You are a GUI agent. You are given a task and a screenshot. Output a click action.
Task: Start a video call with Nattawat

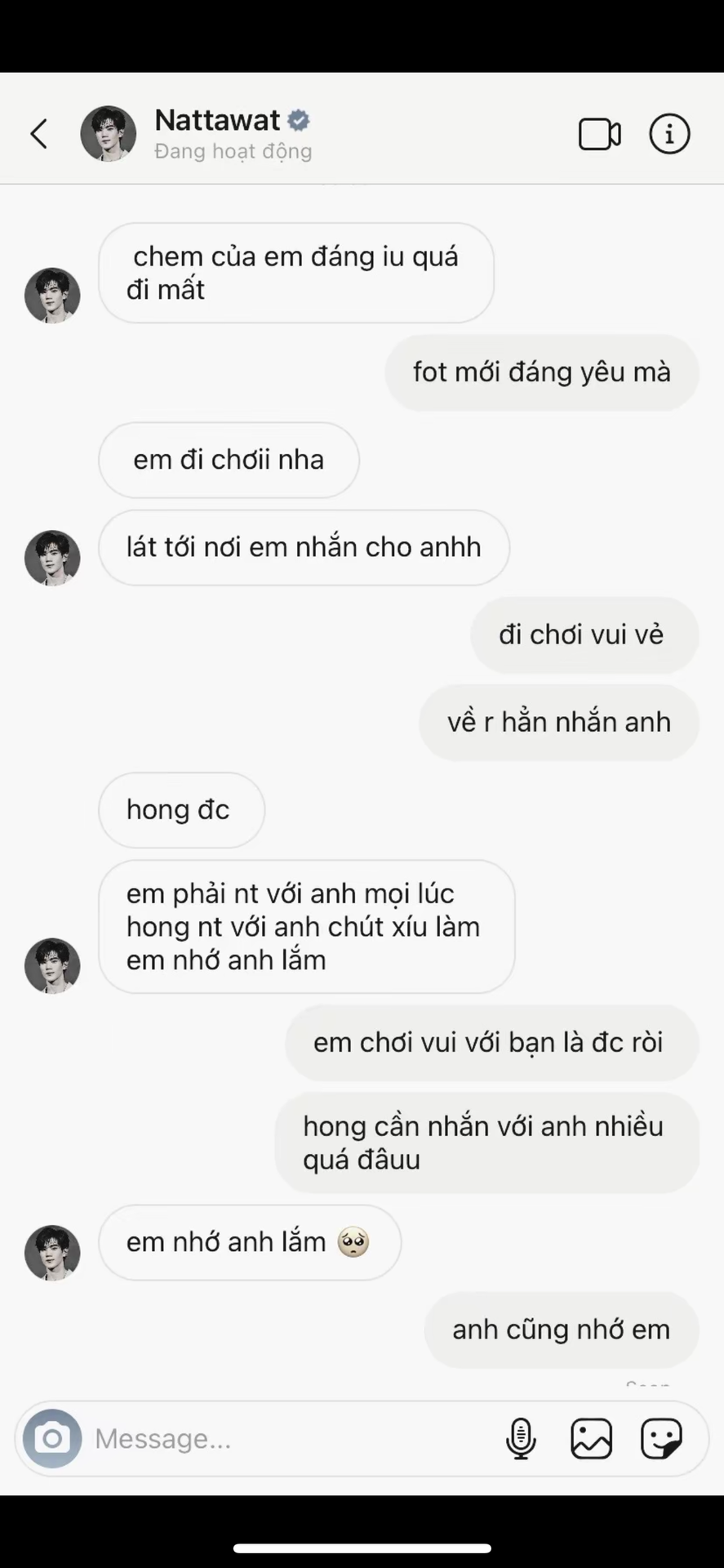(599, 135)
